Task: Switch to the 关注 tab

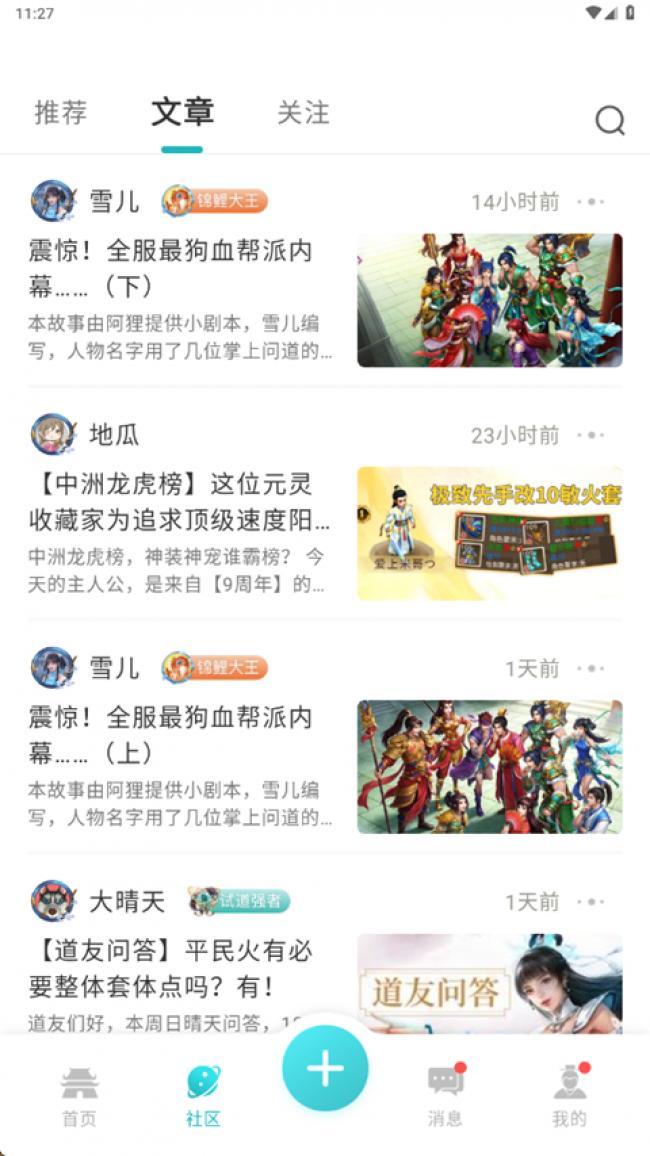Action: click(x=303, y=113)
